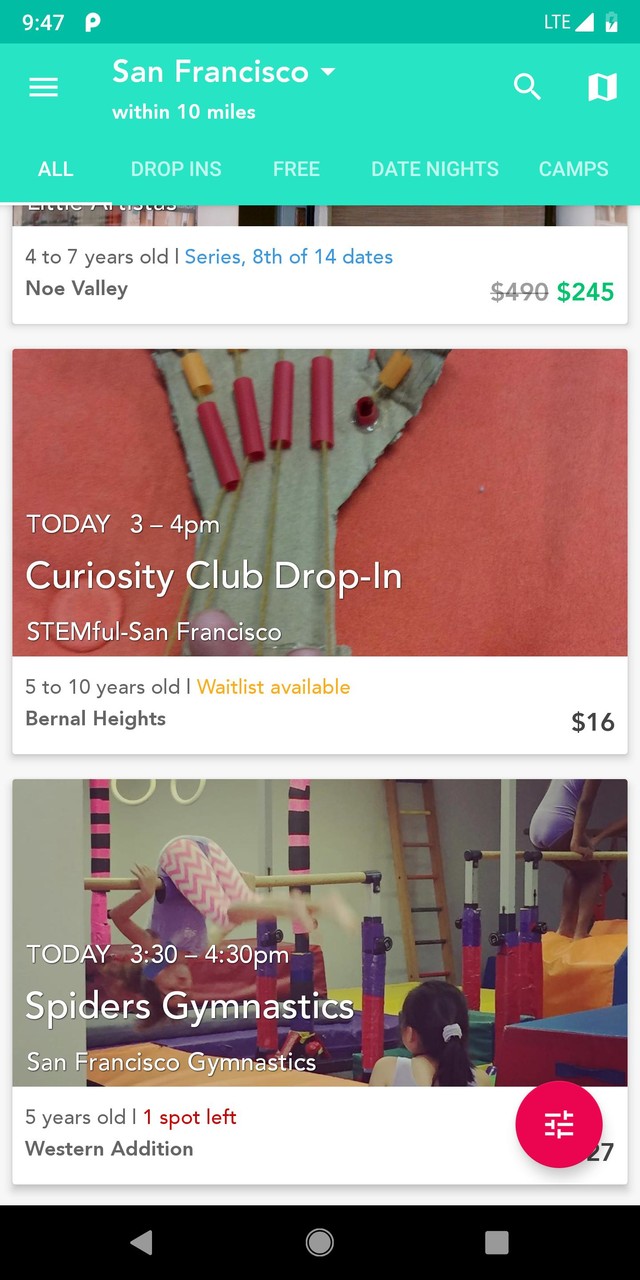The image size is (640, 1280).
Task: Go back using the system back button
Action: [141, 1243]
